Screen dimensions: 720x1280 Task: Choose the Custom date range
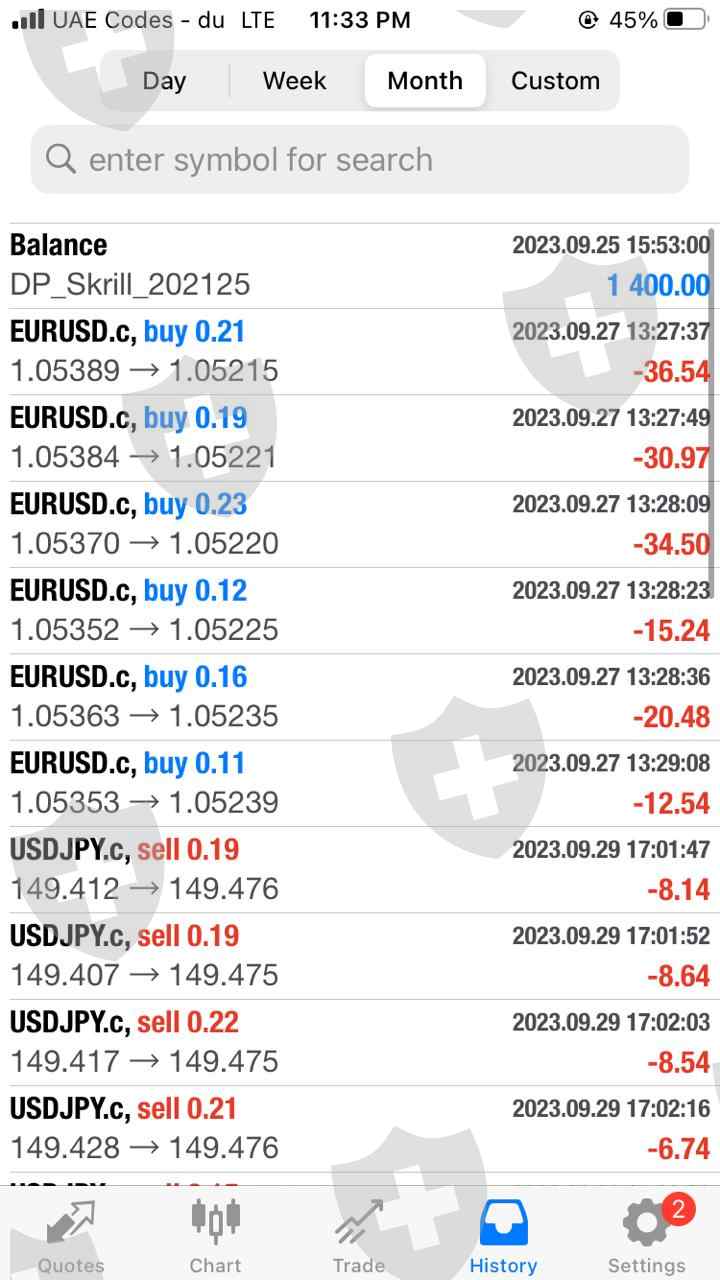555,81
